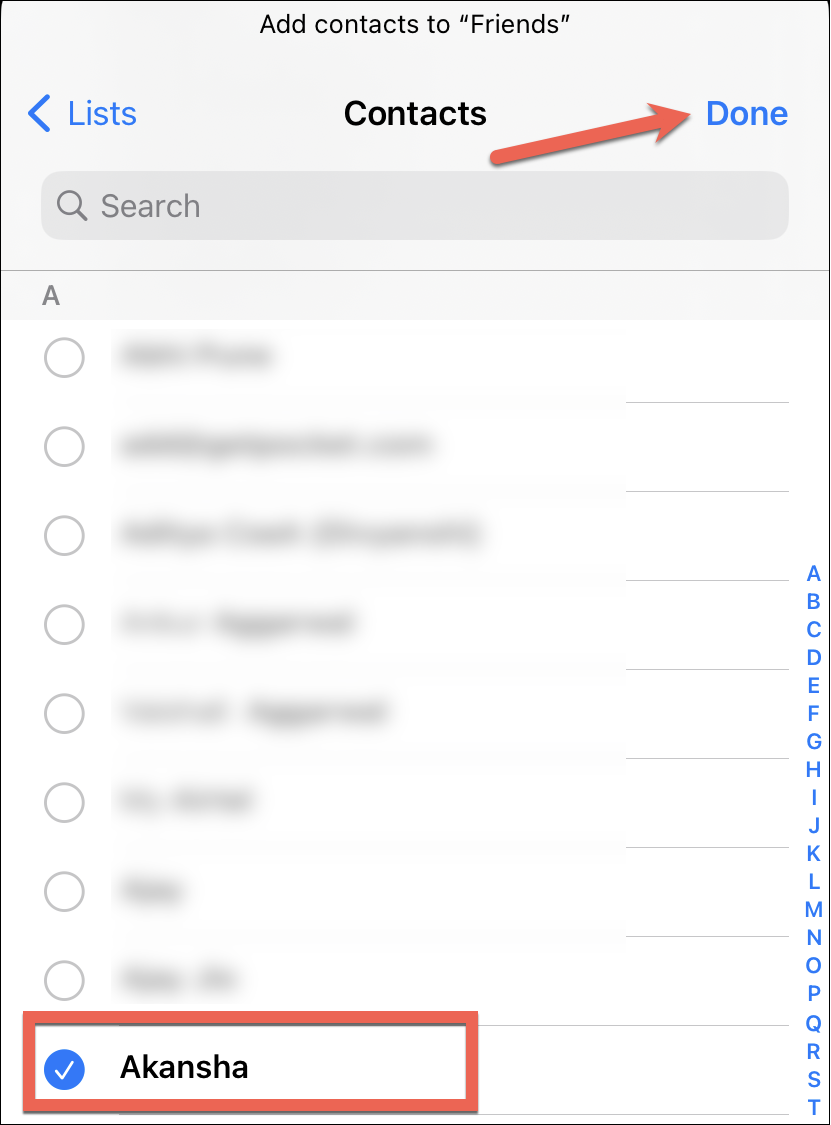The image size is (831, 1125).
Task: Jump to letter M in the index
Action: coord(813,909)
